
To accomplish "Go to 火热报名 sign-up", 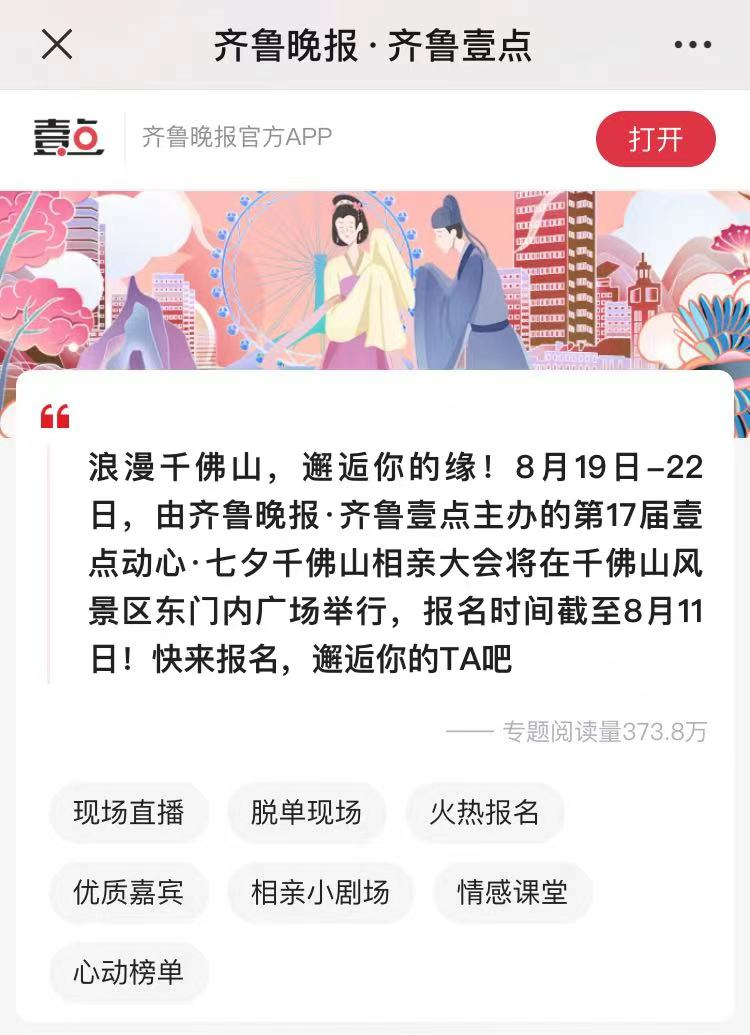I will tap(484, 812).
